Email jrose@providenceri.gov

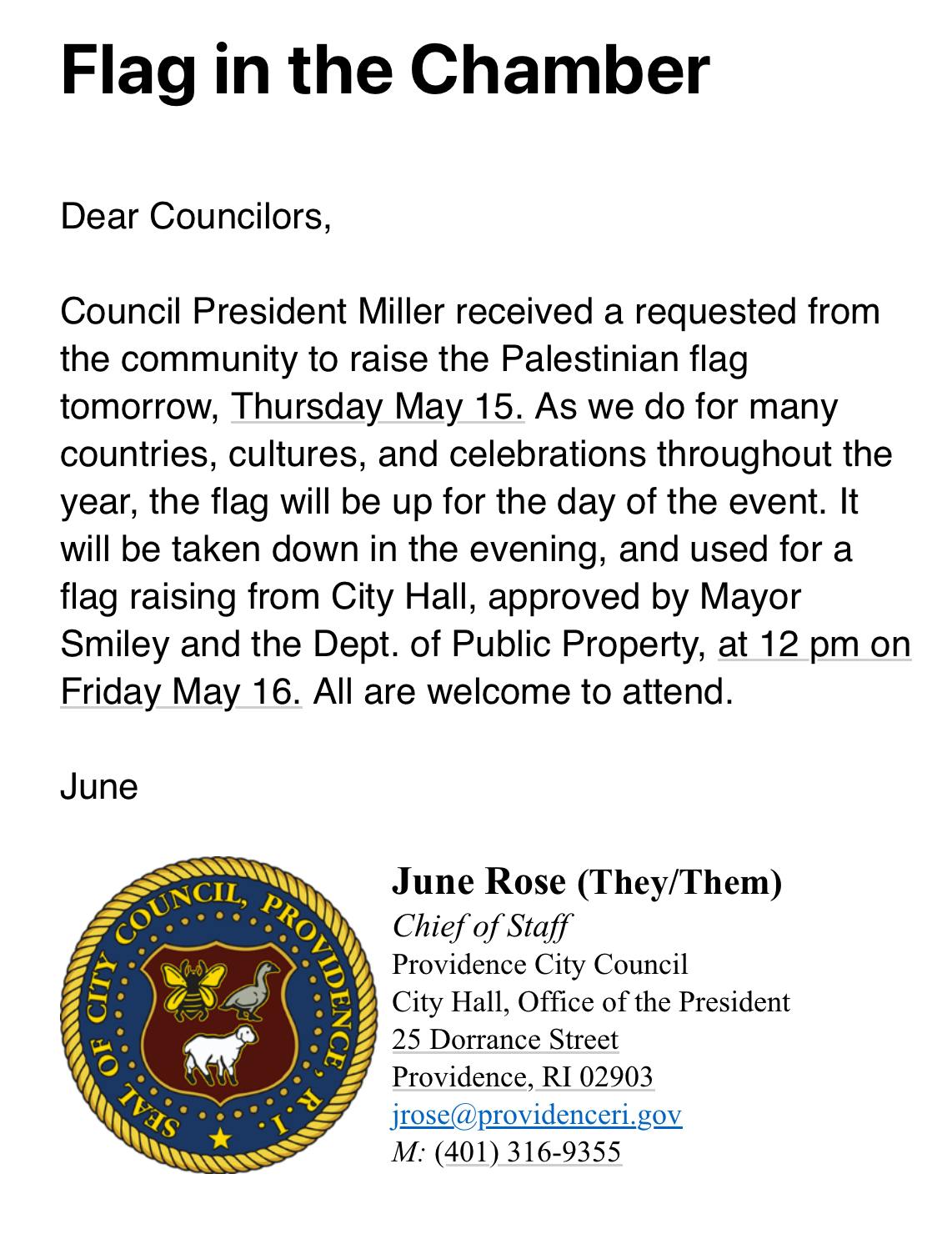point(537,1115)
